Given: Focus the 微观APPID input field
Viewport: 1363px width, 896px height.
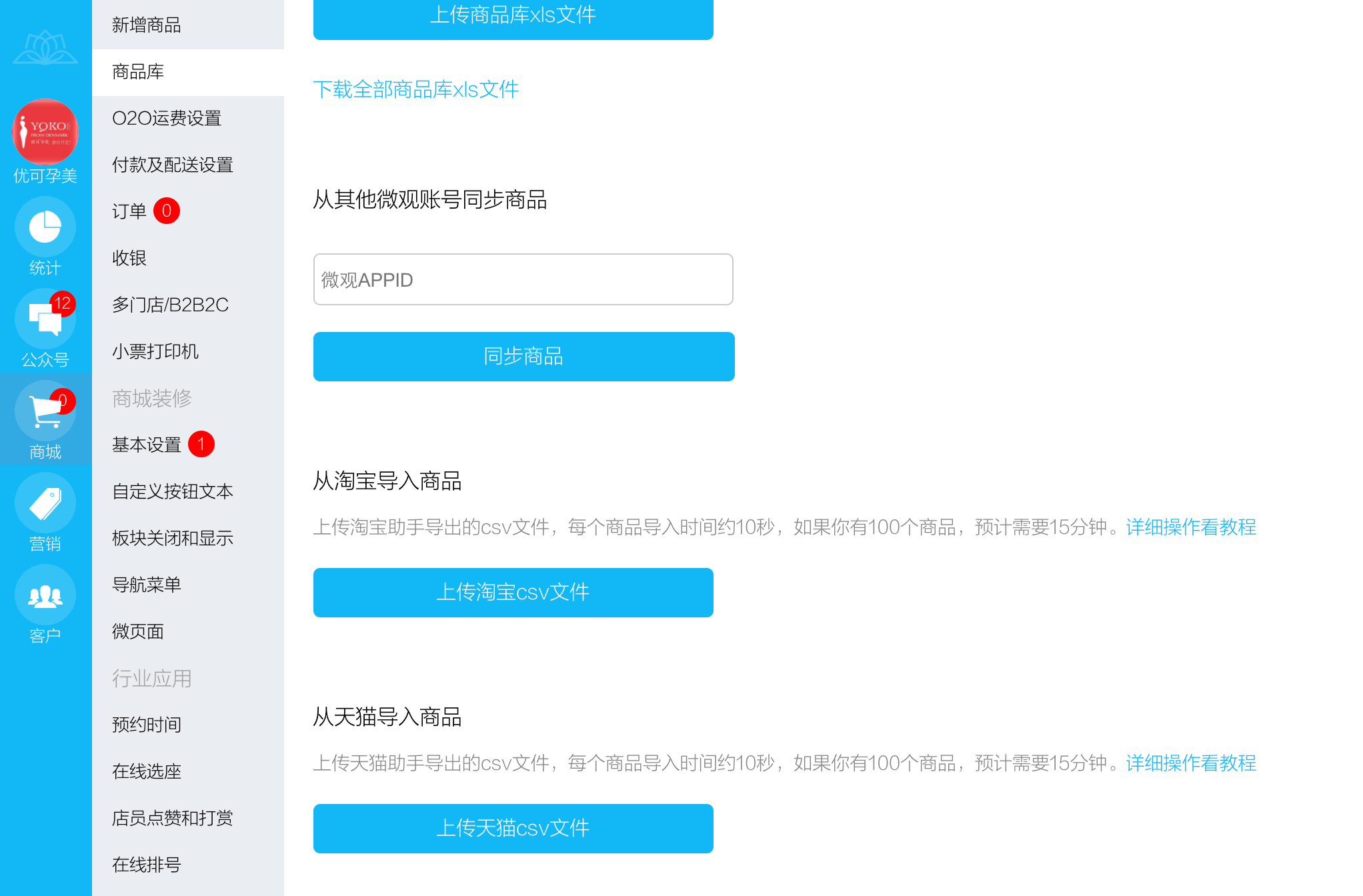Looking at the screenshot, I should pos(523,279).
